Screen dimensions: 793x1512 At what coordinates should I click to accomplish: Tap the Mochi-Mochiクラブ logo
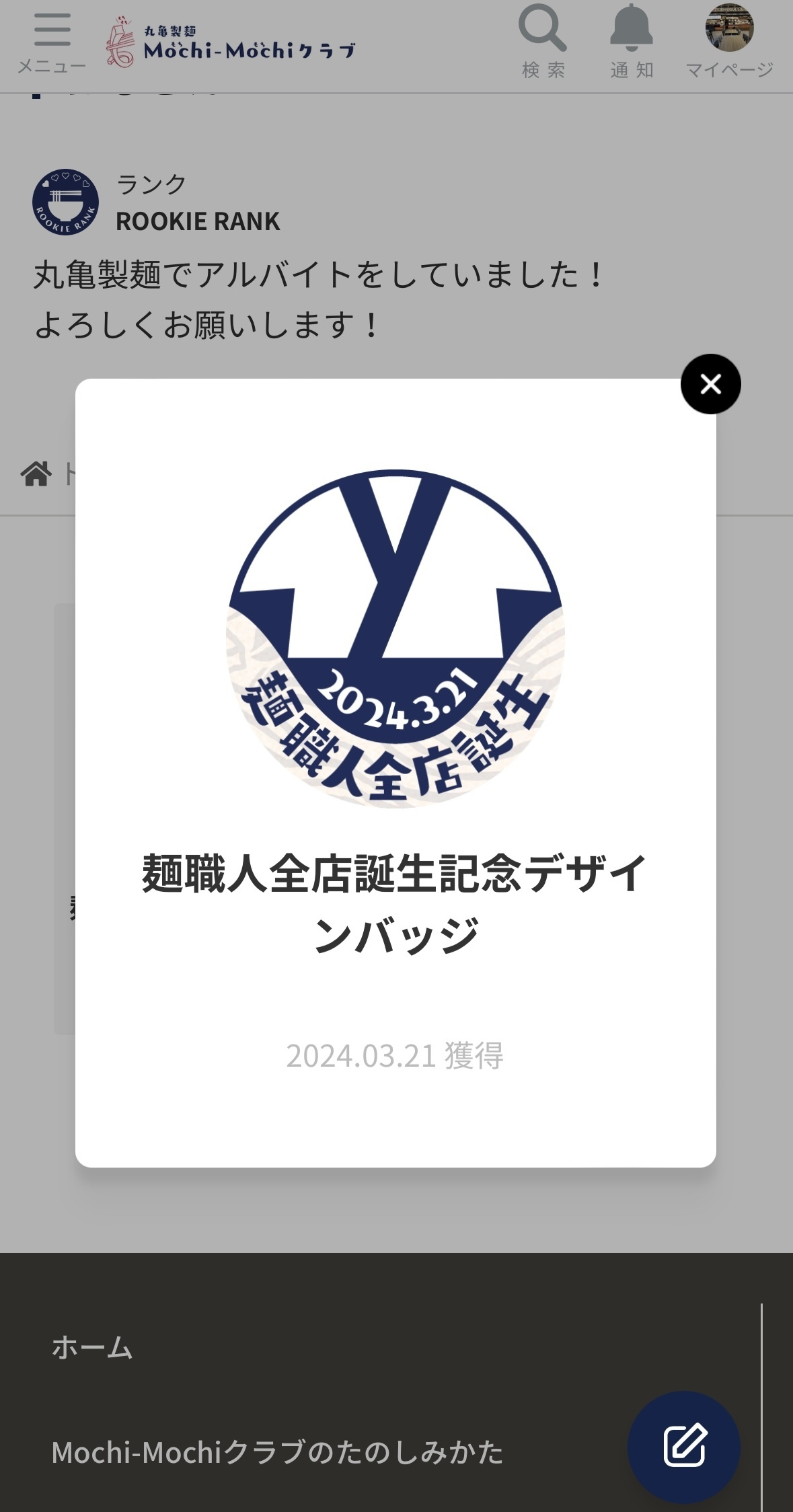(x=231, y=42)
